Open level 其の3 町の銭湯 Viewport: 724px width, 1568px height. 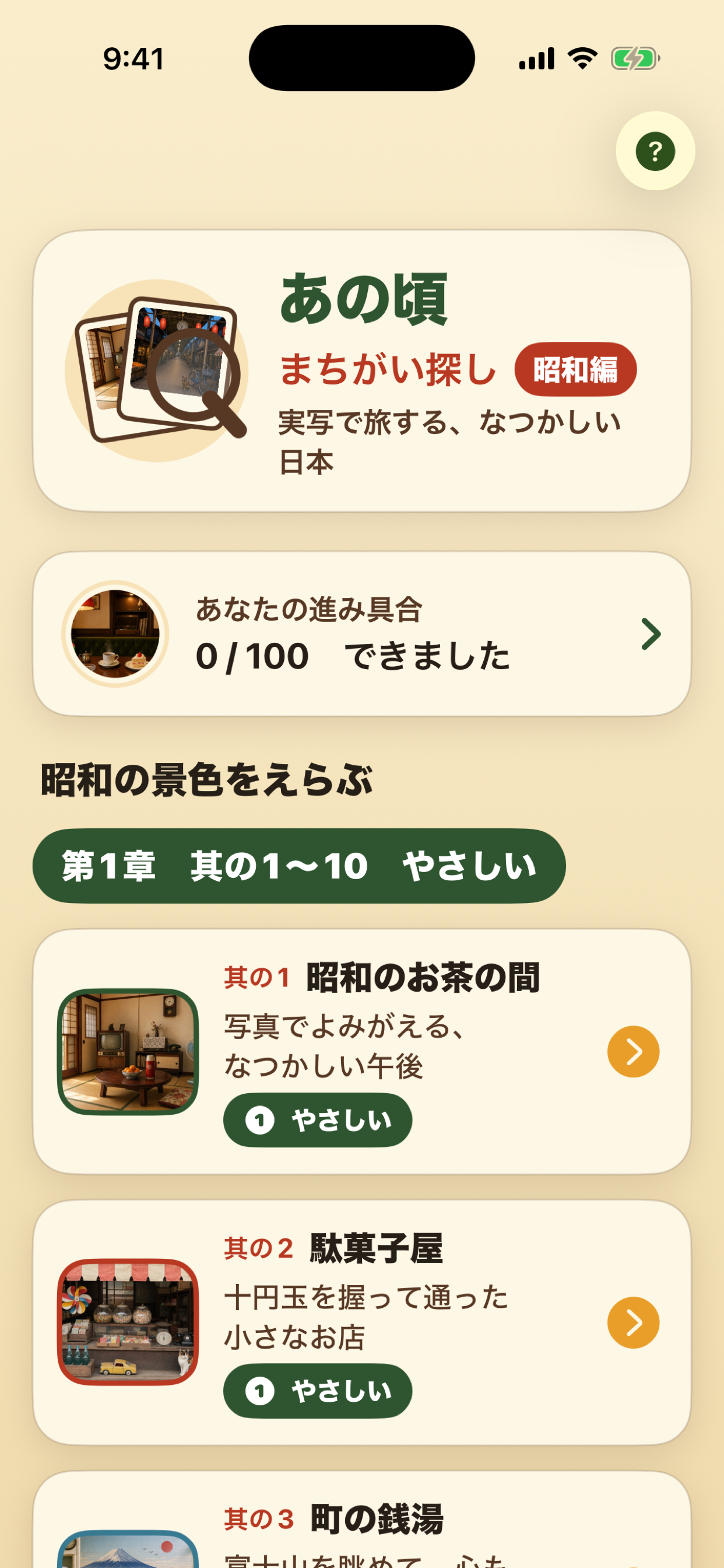[x=362, y=1520]
